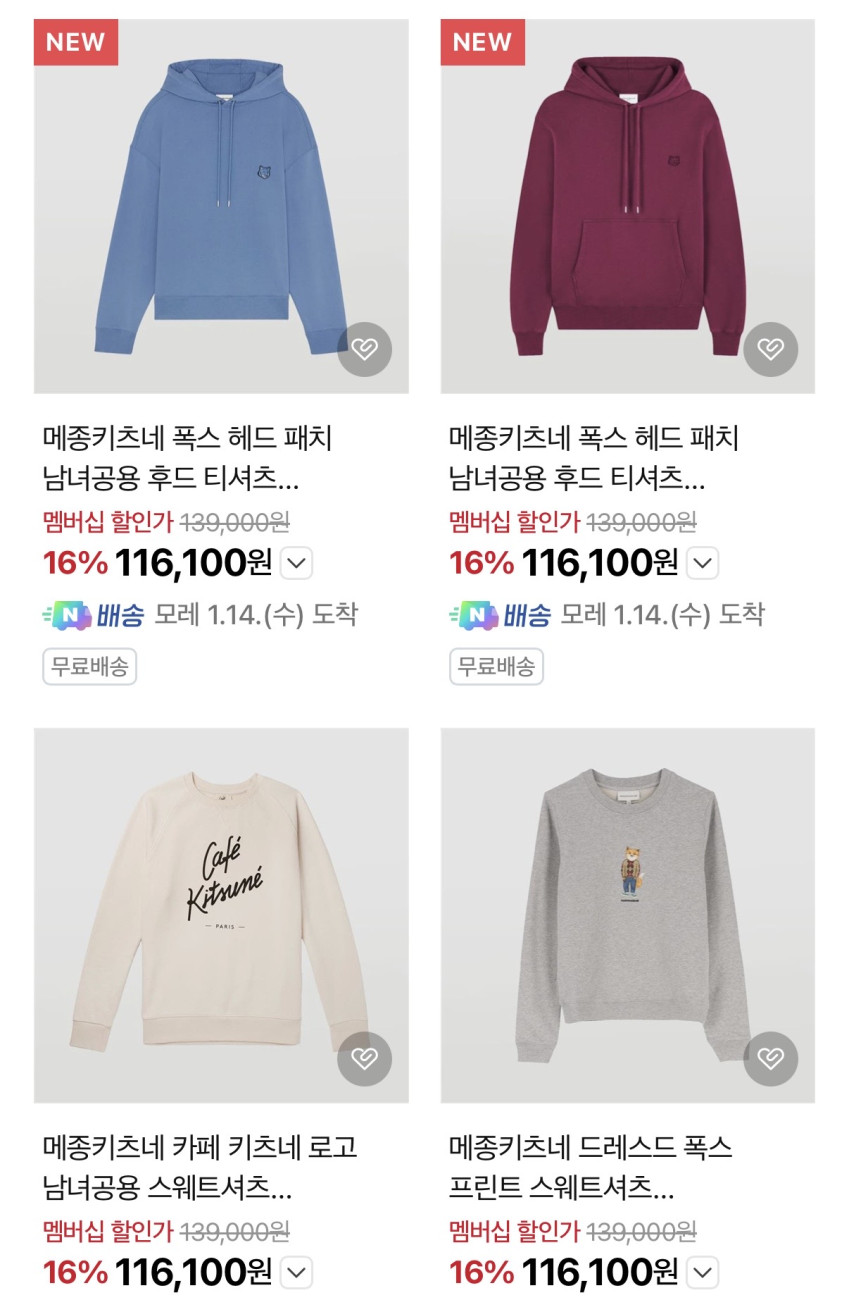Show price breakdown for Café Kitsuné sweatshirt
The image size is (849, 1300).
pyautogui.click(x=297, y=1273)
